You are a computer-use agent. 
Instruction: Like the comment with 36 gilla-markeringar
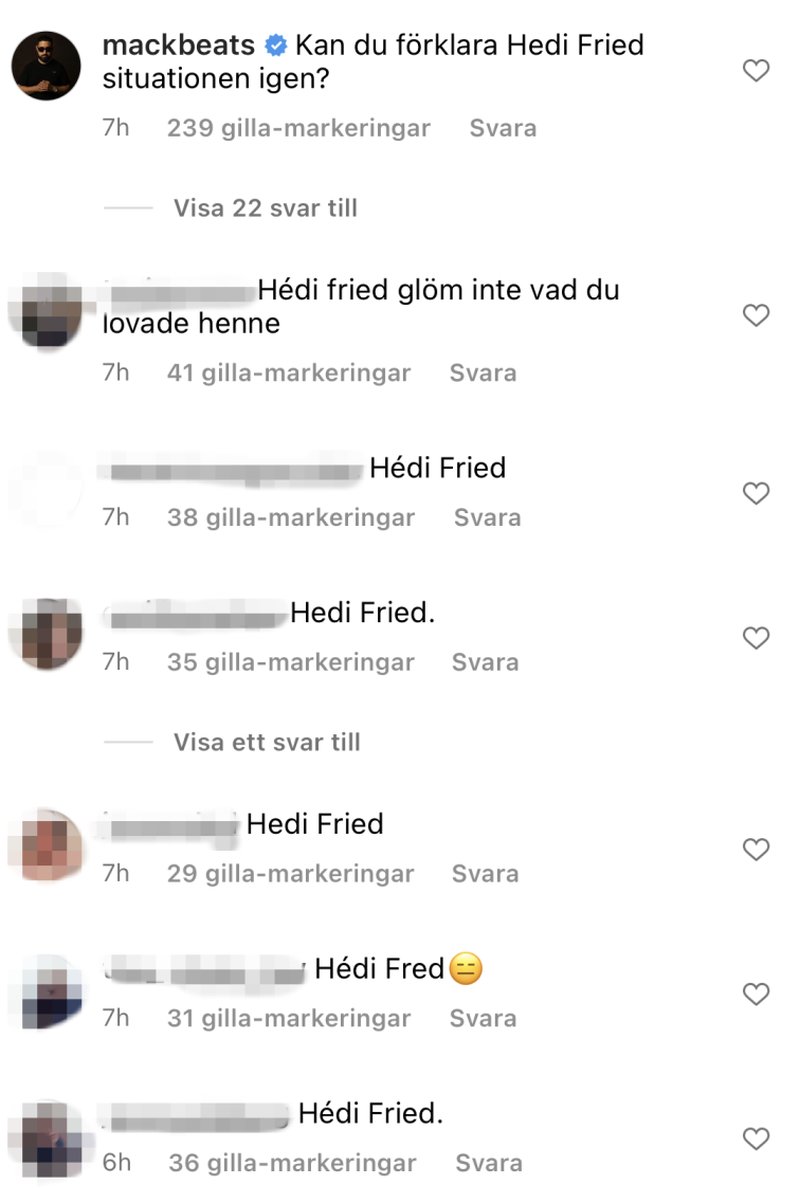[x=757, y=1139]
